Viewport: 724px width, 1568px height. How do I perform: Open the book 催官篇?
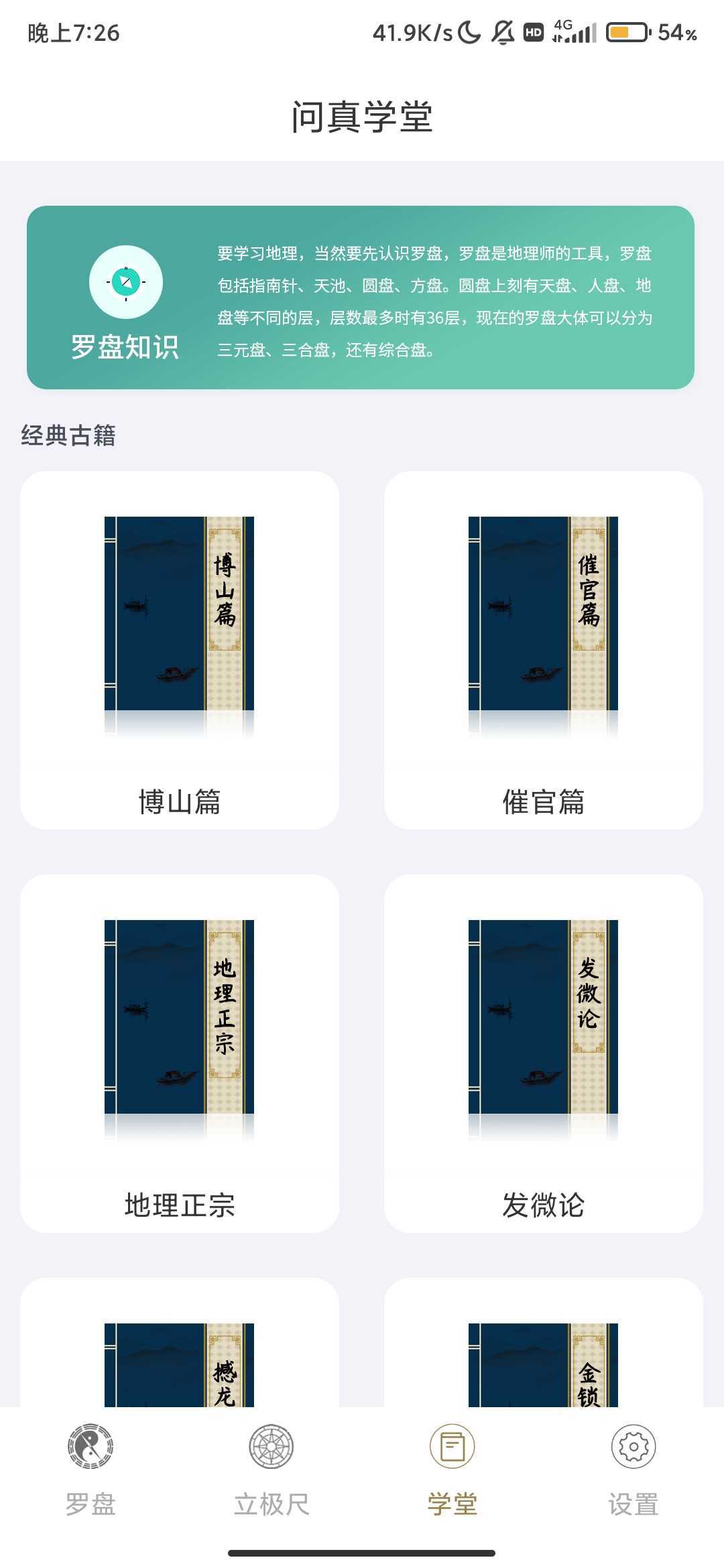coord(543,650)
